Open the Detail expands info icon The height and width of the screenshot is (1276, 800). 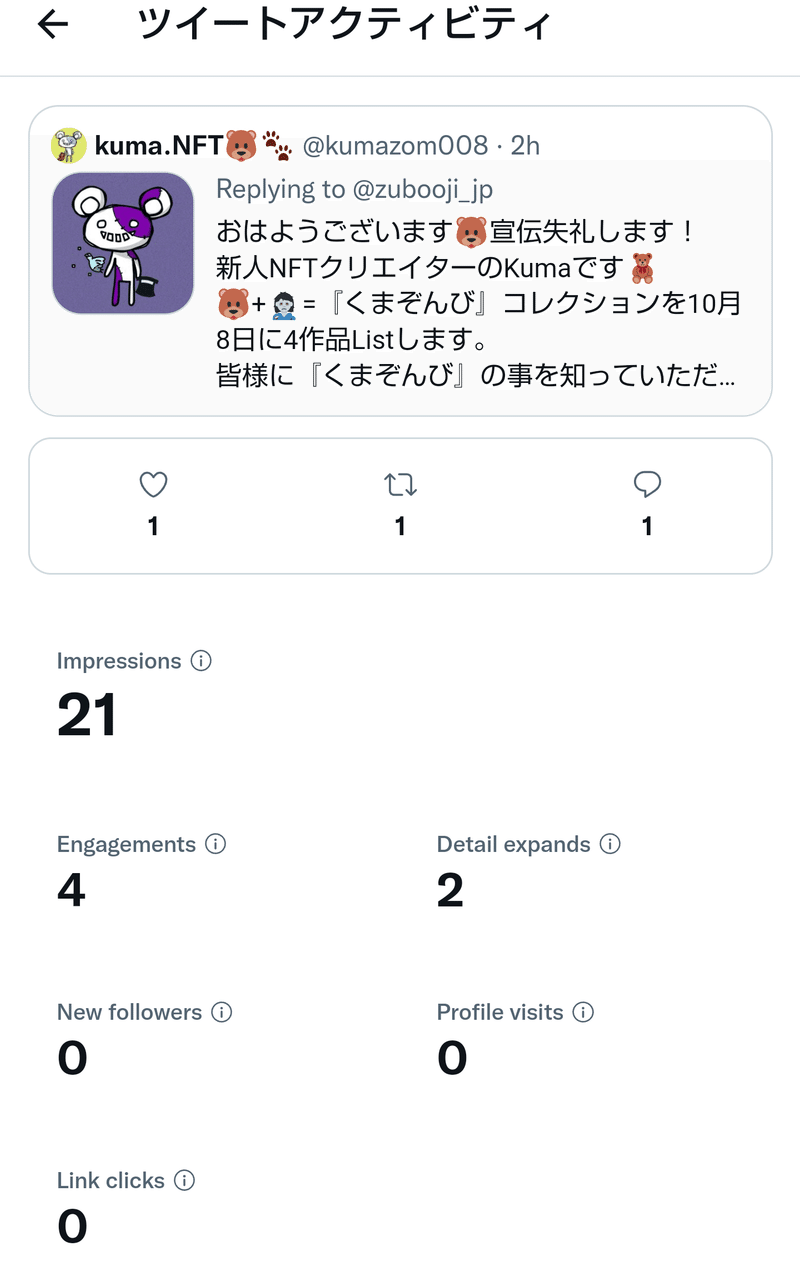610,844
